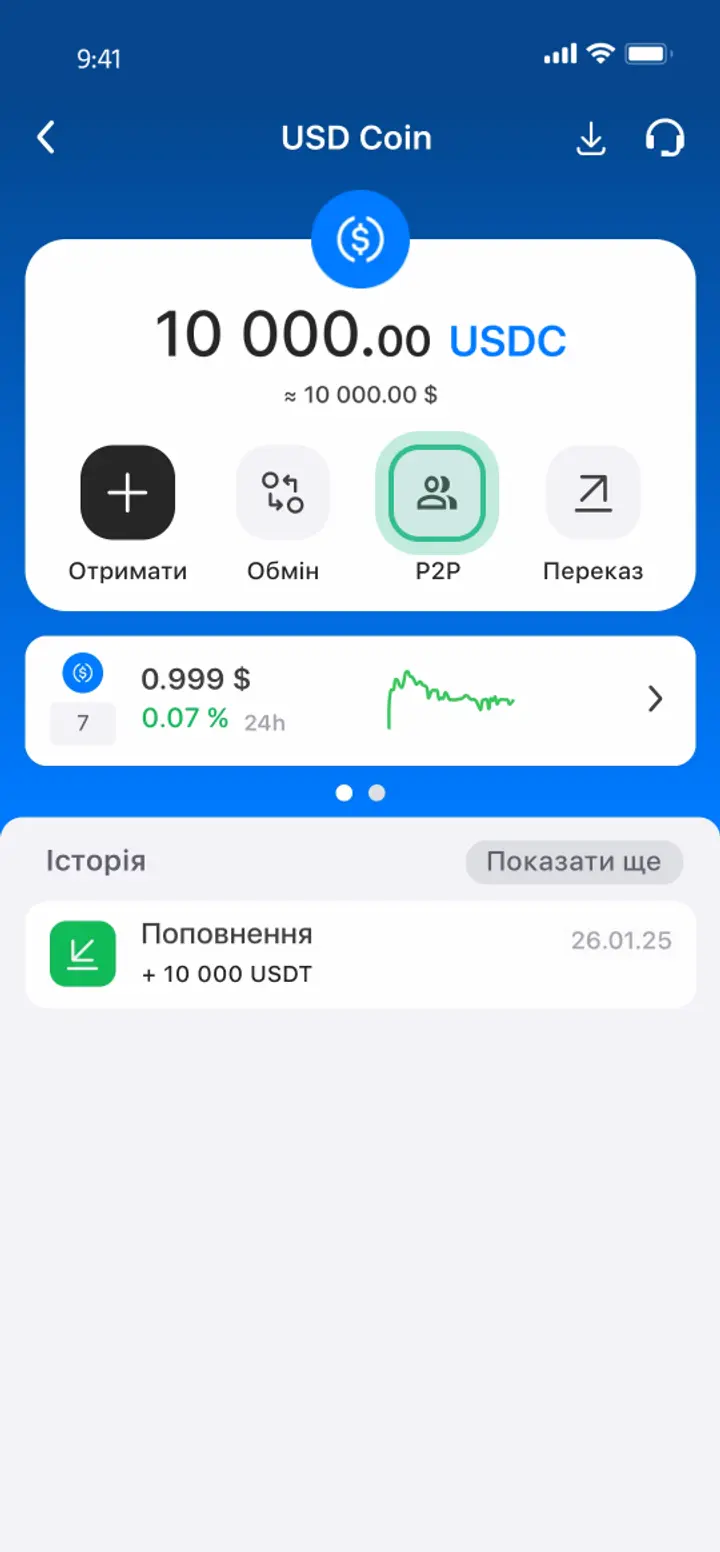Open downloads via the download icon
The image size is (720, 1552).
[x=591, y=138]
